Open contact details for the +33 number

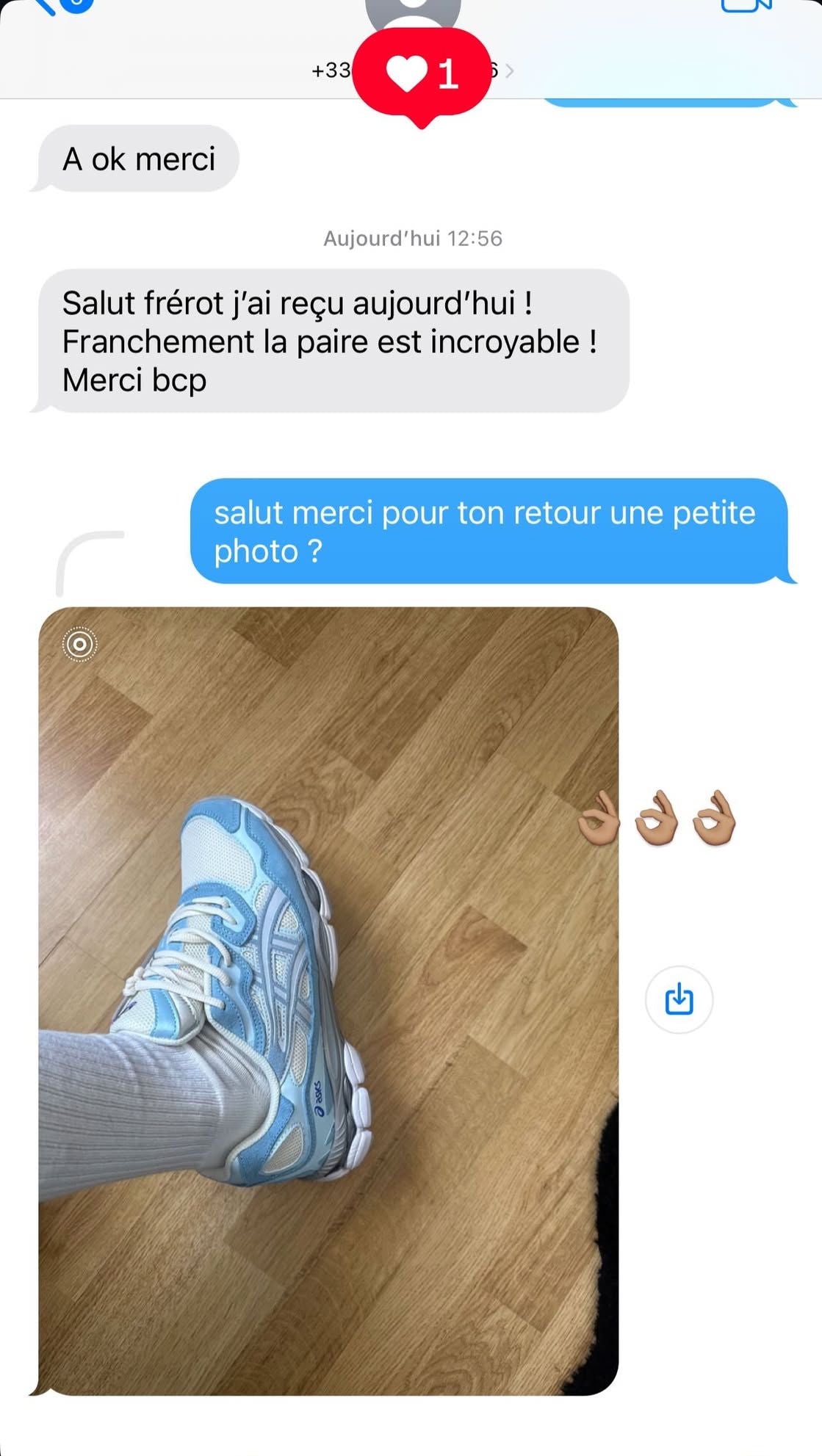332,70
